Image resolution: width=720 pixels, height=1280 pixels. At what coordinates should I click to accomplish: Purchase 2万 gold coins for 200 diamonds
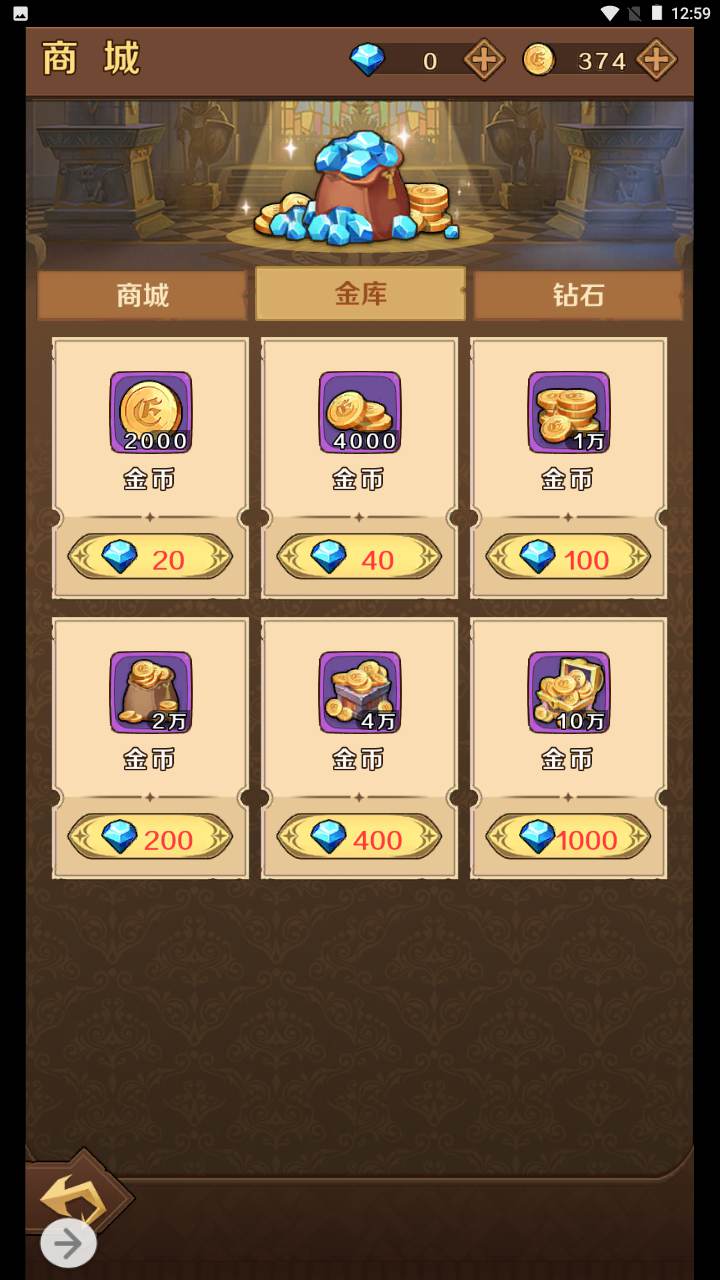point(150,838)
